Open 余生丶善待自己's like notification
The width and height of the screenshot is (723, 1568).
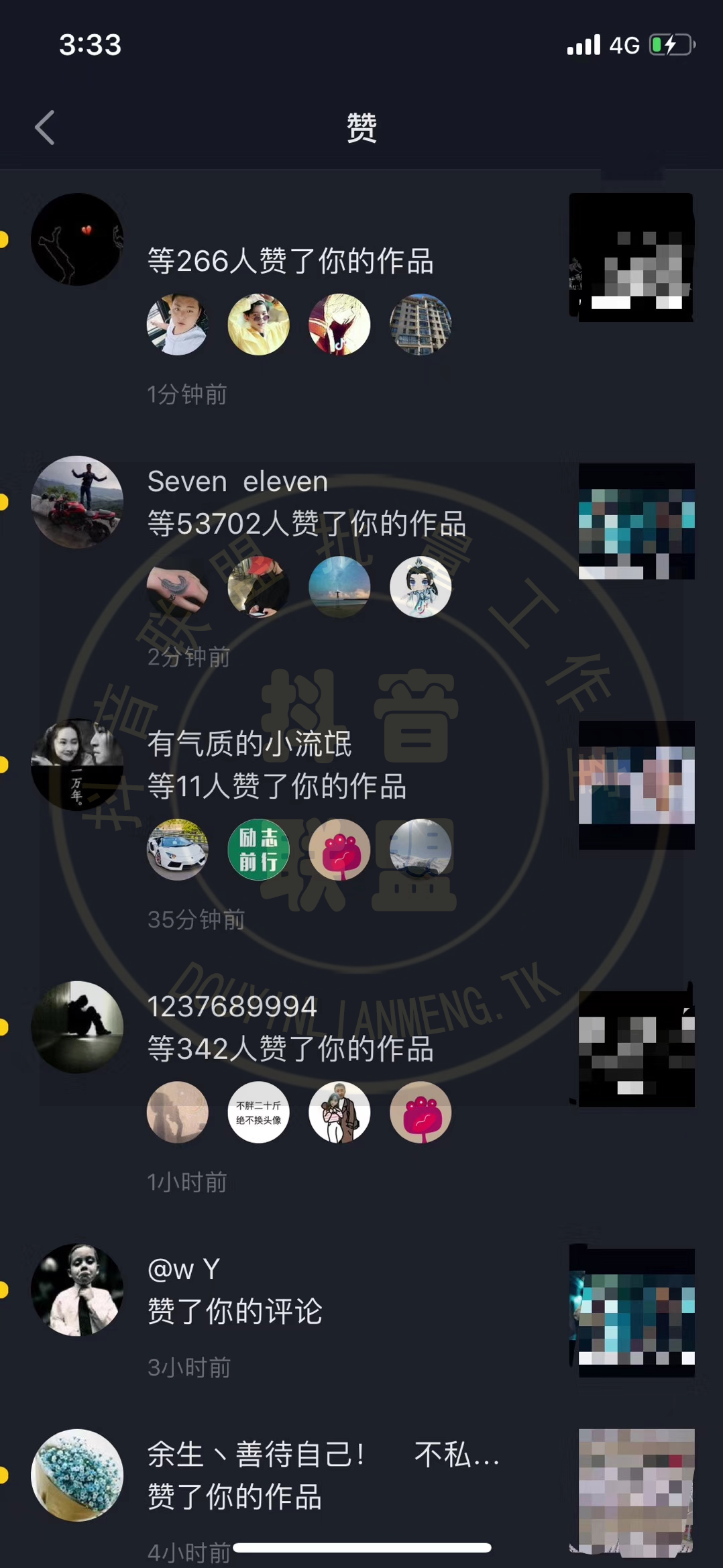click(x=234, y=1496)
